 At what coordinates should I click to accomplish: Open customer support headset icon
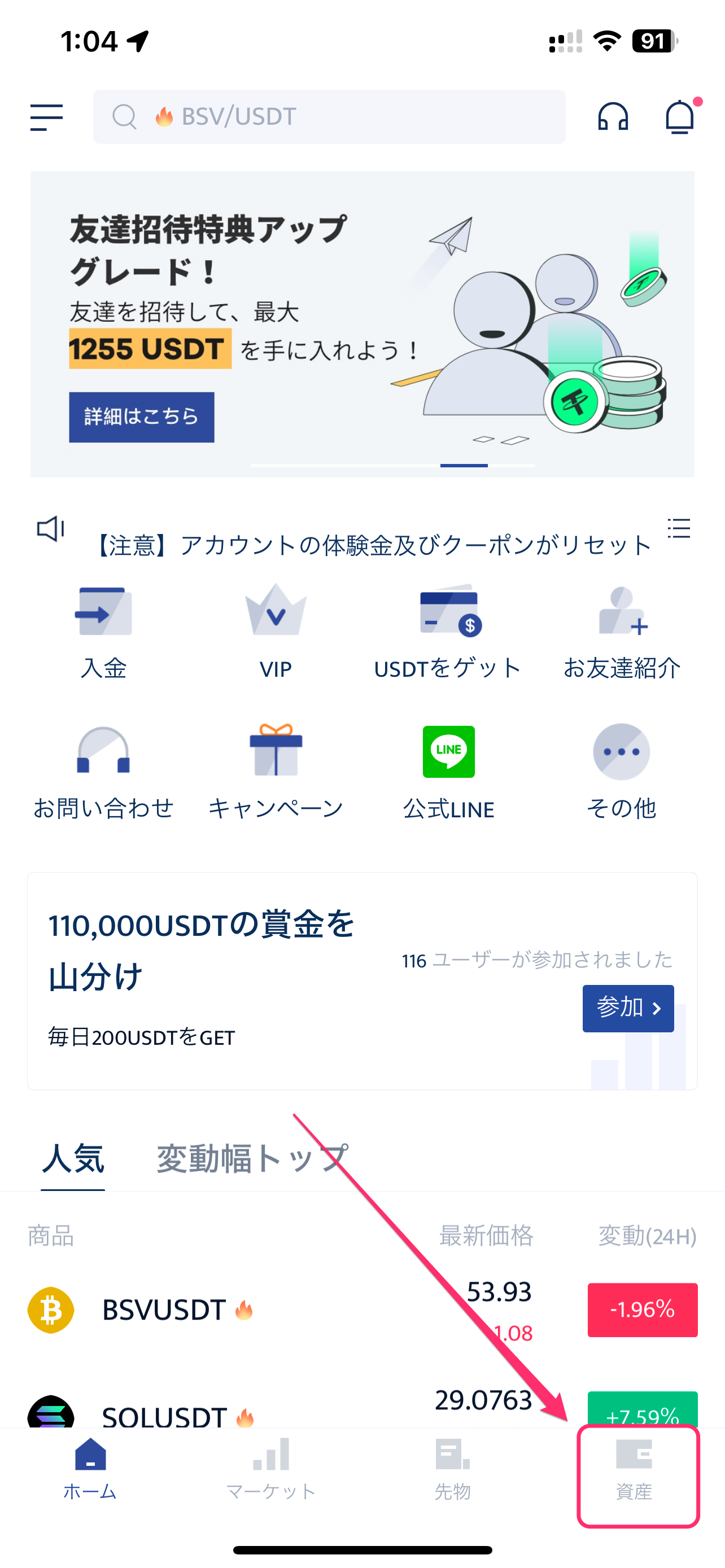[x=613, y=116]
